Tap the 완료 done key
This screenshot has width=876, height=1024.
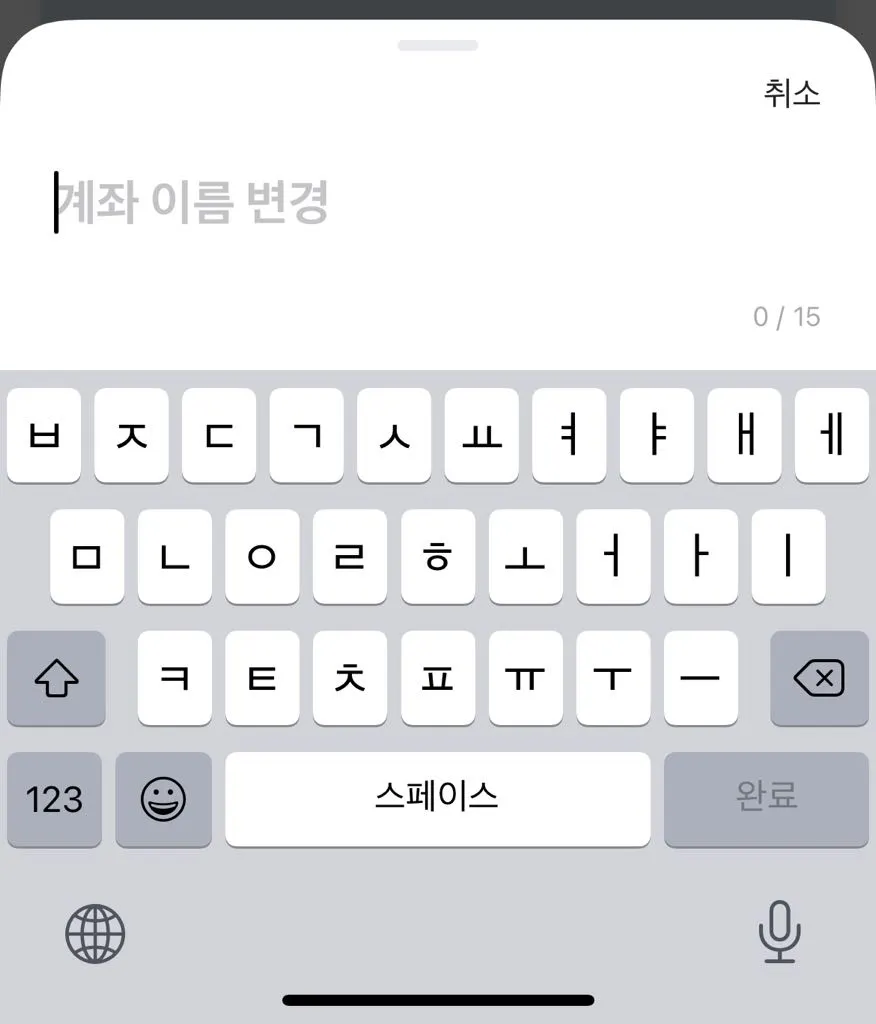(x=766, y=799)
